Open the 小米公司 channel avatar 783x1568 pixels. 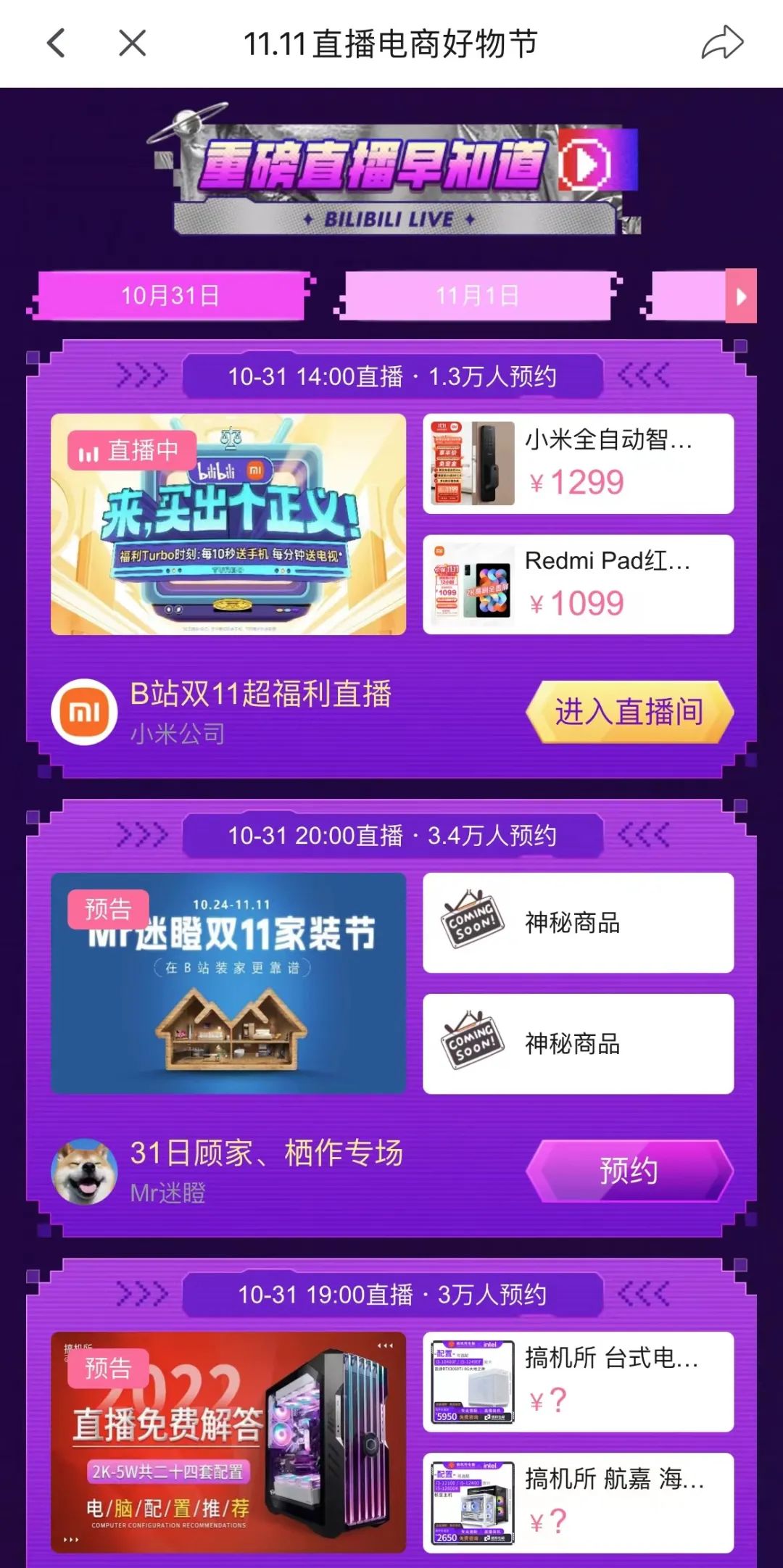coord(84,712)
